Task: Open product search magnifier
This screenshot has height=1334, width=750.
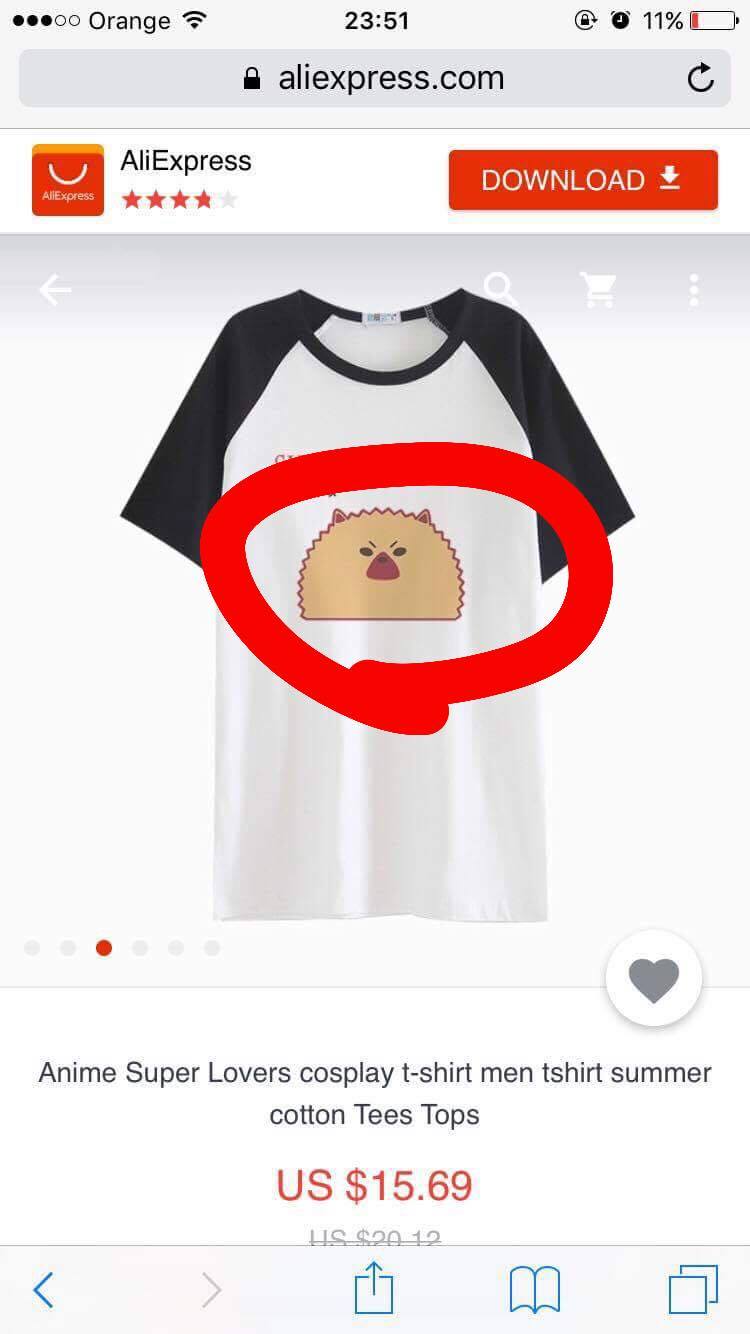Action: (x=501, y=289)
